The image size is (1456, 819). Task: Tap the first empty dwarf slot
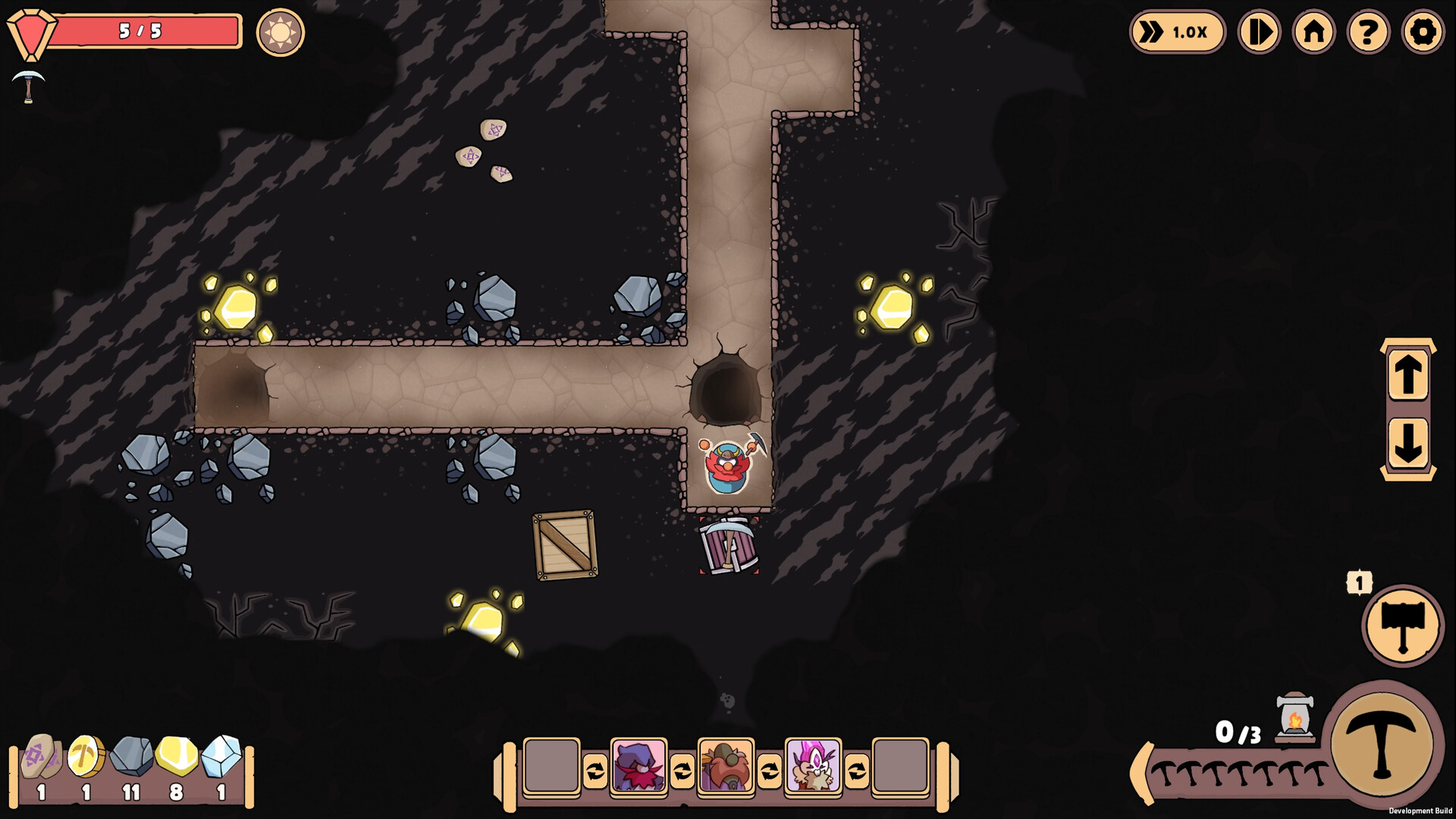[551, 766]
